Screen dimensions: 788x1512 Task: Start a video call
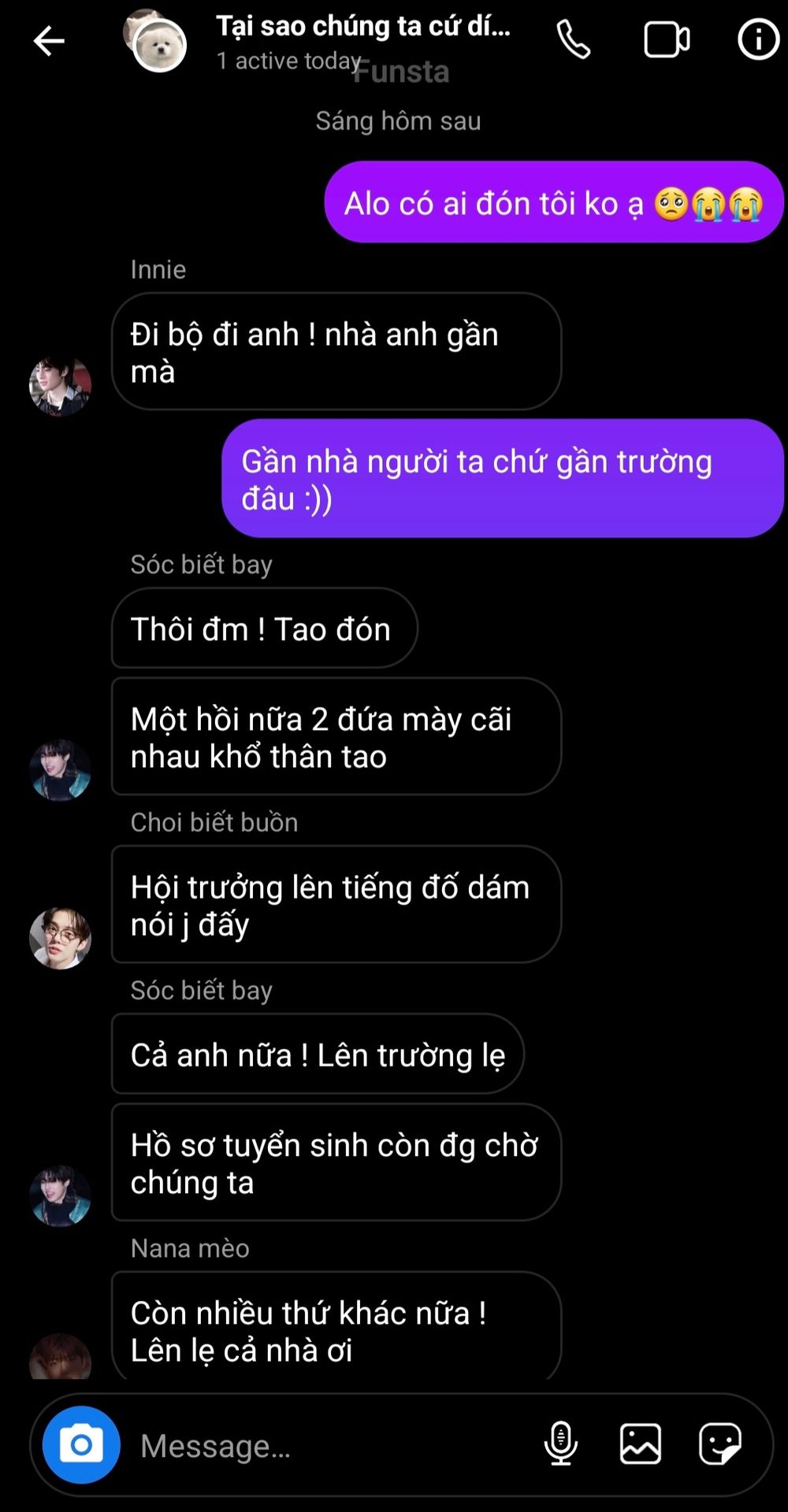pyautogui.click(x=667, y=40)
